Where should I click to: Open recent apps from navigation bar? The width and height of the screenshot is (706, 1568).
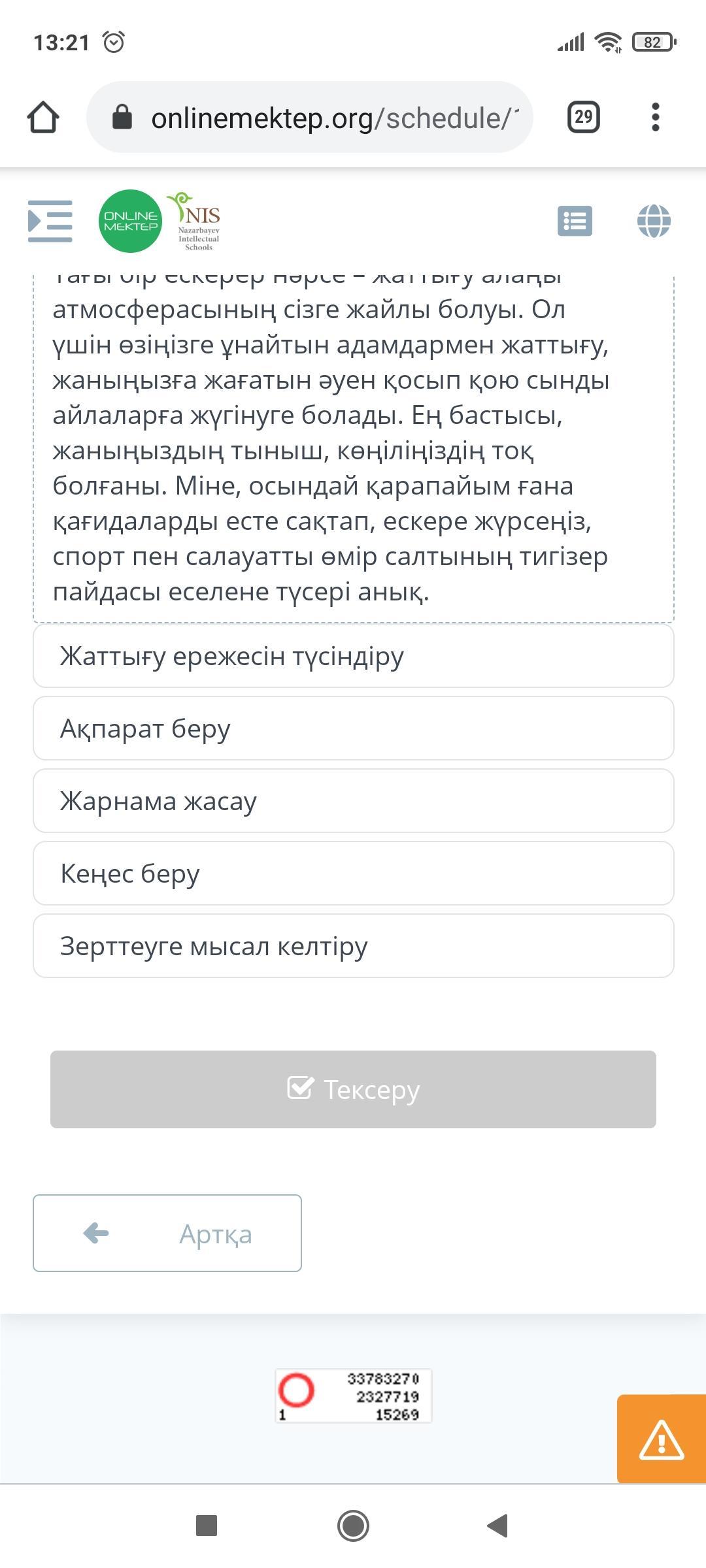point(207,1526)
